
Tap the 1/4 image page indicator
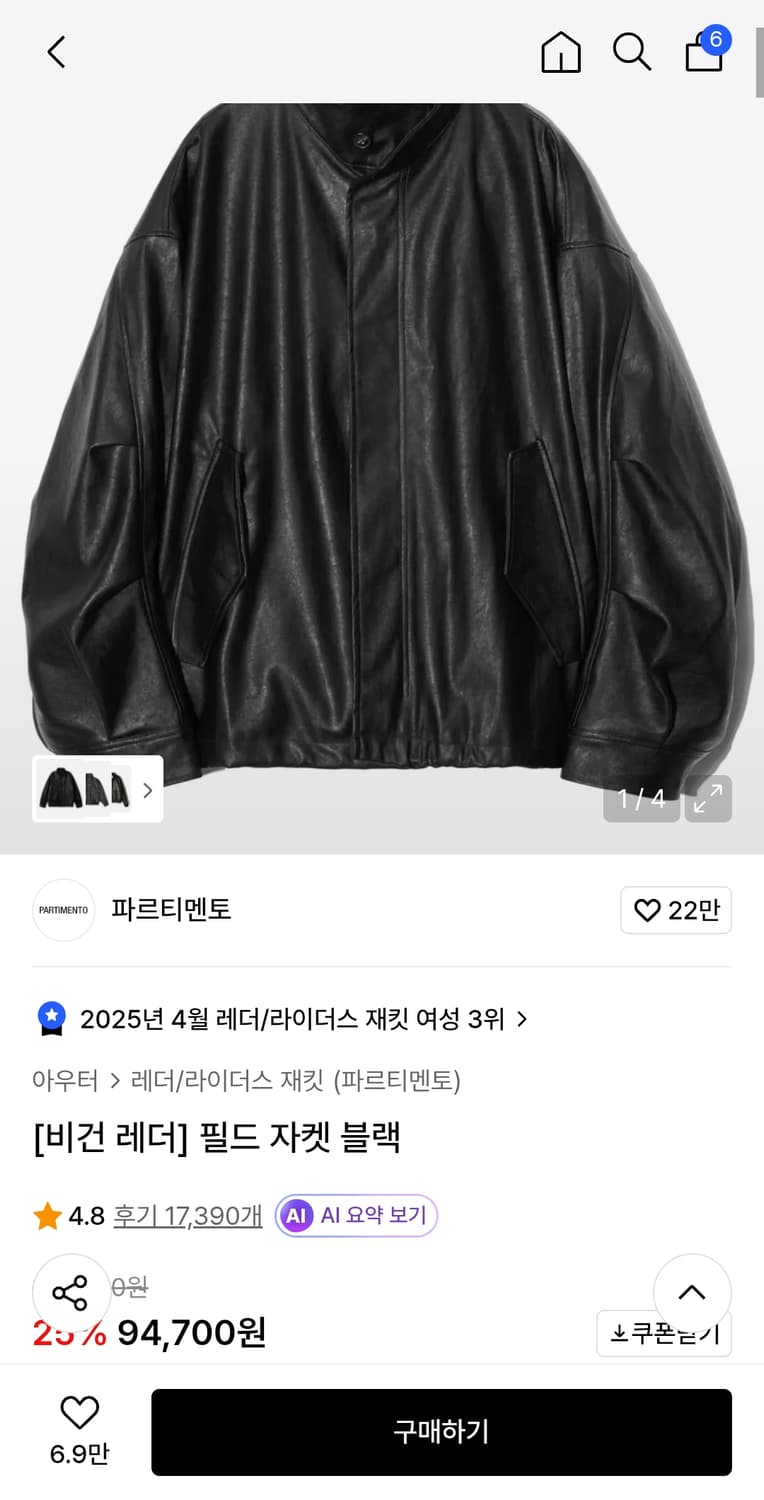[x=640, y=799]
